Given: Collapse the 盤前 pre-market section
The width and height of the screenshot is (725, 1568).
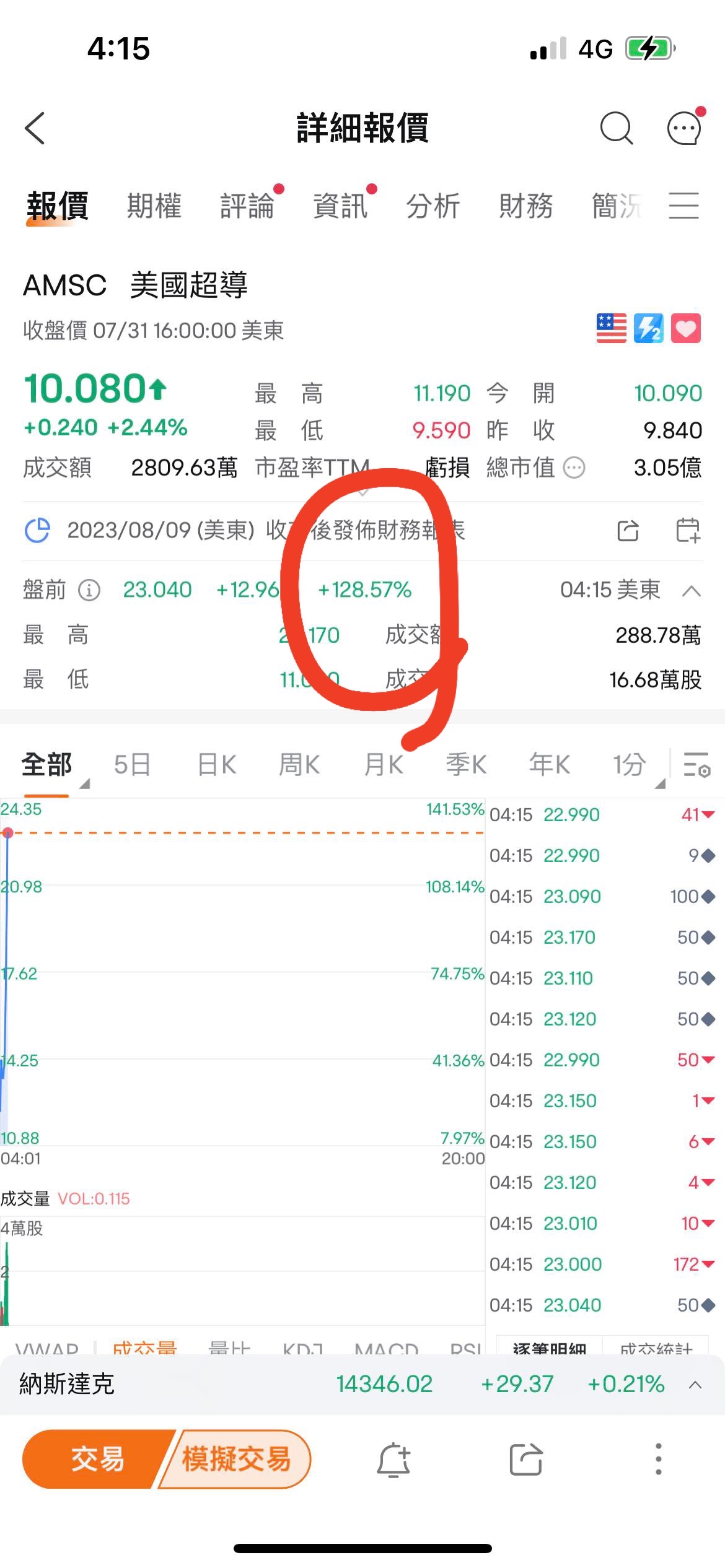Looking at the screenshot, I should pos(692,591).
